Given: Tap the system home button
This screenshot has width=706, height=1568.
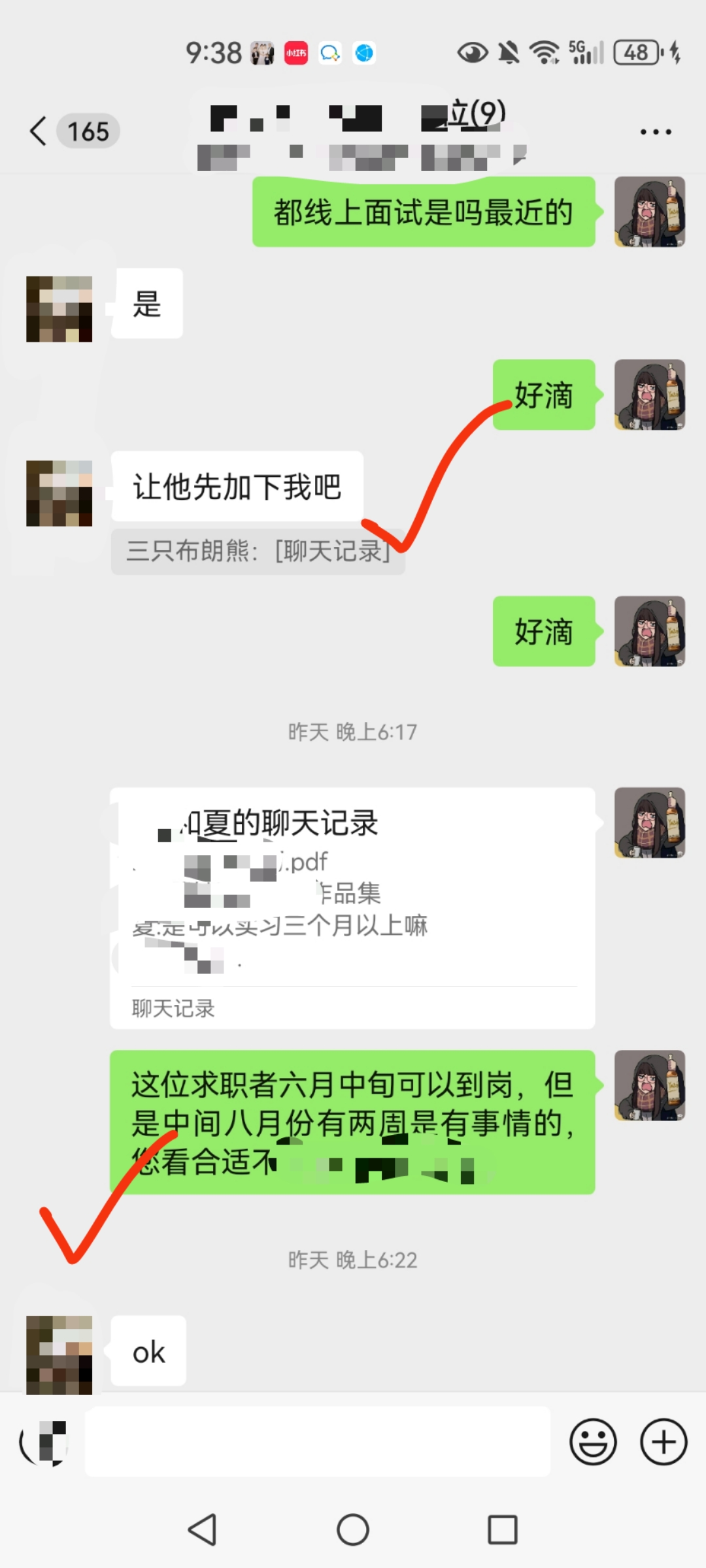Looking at the screenshot, I should click(352, 1529).
